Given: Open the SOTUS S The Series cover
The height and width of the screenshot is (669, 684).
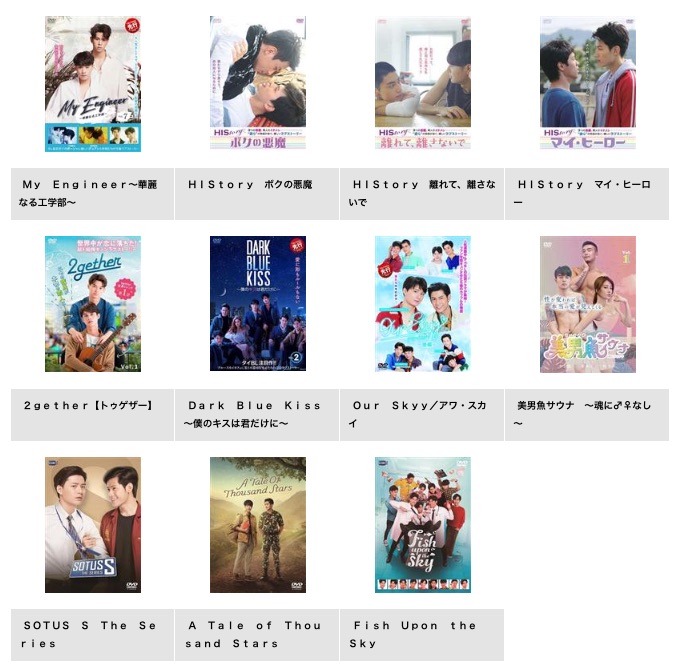Looking at the screenshot, I should click(92, 525).
